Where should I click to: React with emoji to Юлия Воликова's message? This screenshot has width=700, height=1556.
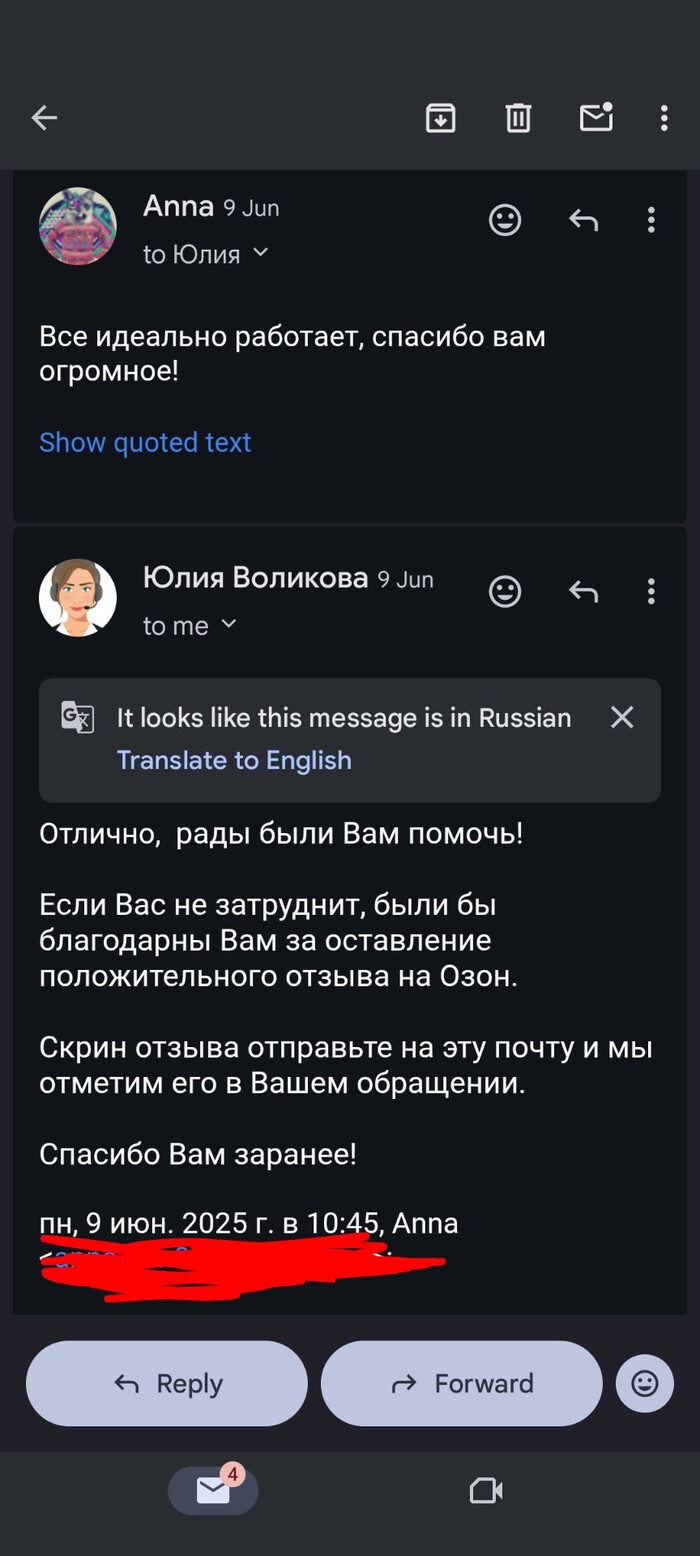505,592
